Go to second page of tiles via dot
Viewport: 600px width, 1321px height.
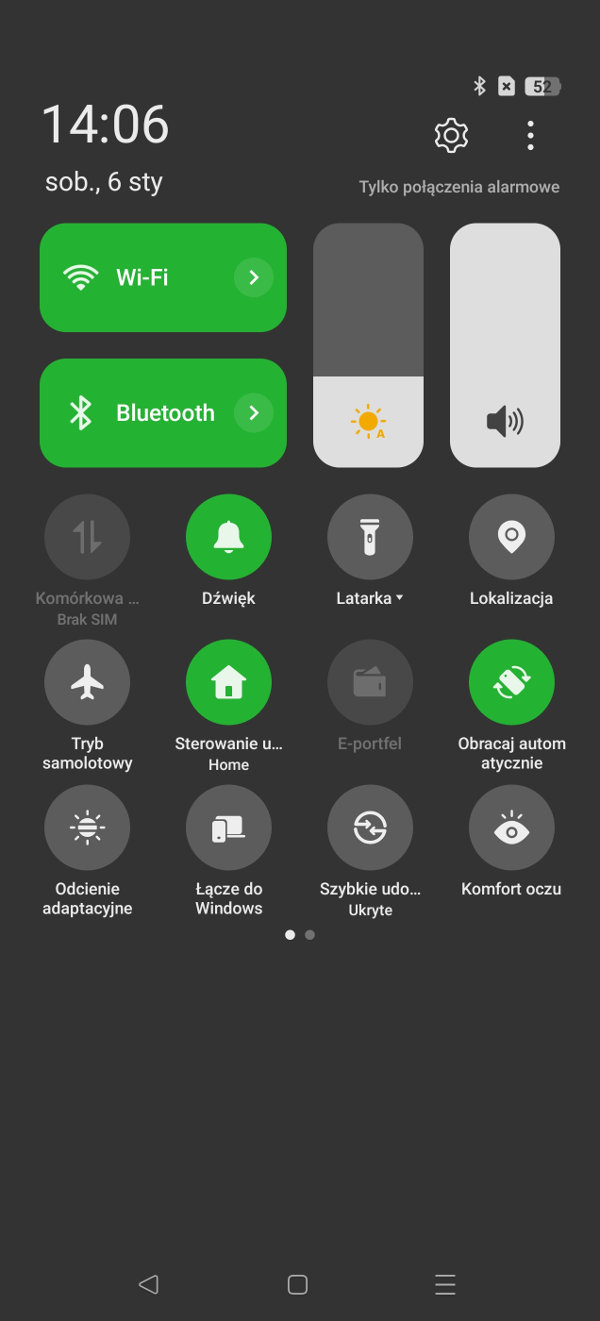point(310,935)
